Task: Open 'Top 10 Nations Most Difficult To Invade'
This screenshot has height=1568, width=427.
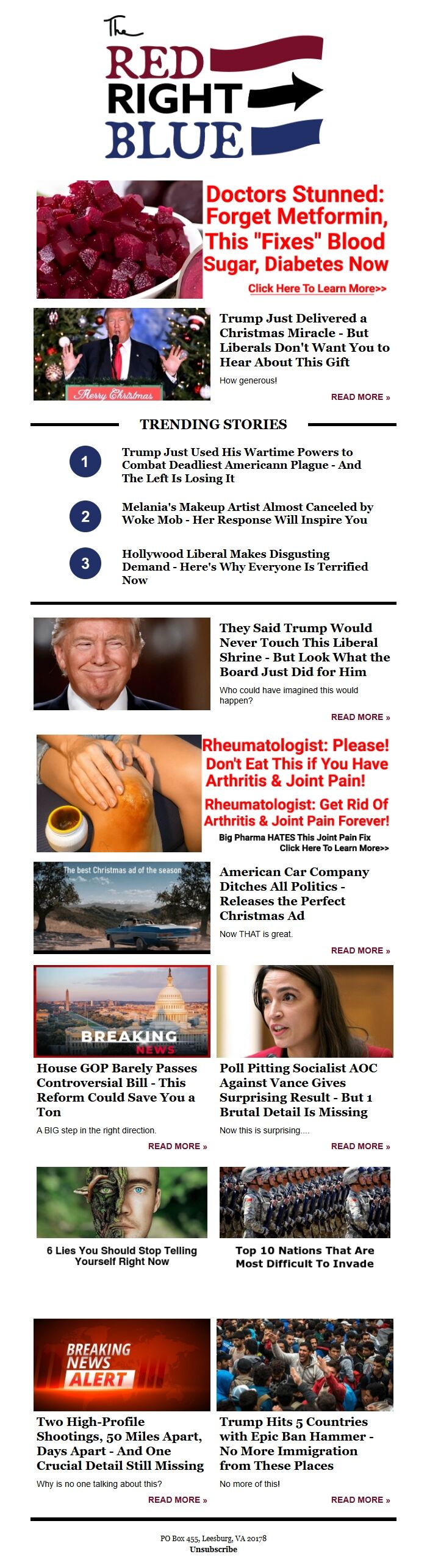Action: [x=305, y=1256]
